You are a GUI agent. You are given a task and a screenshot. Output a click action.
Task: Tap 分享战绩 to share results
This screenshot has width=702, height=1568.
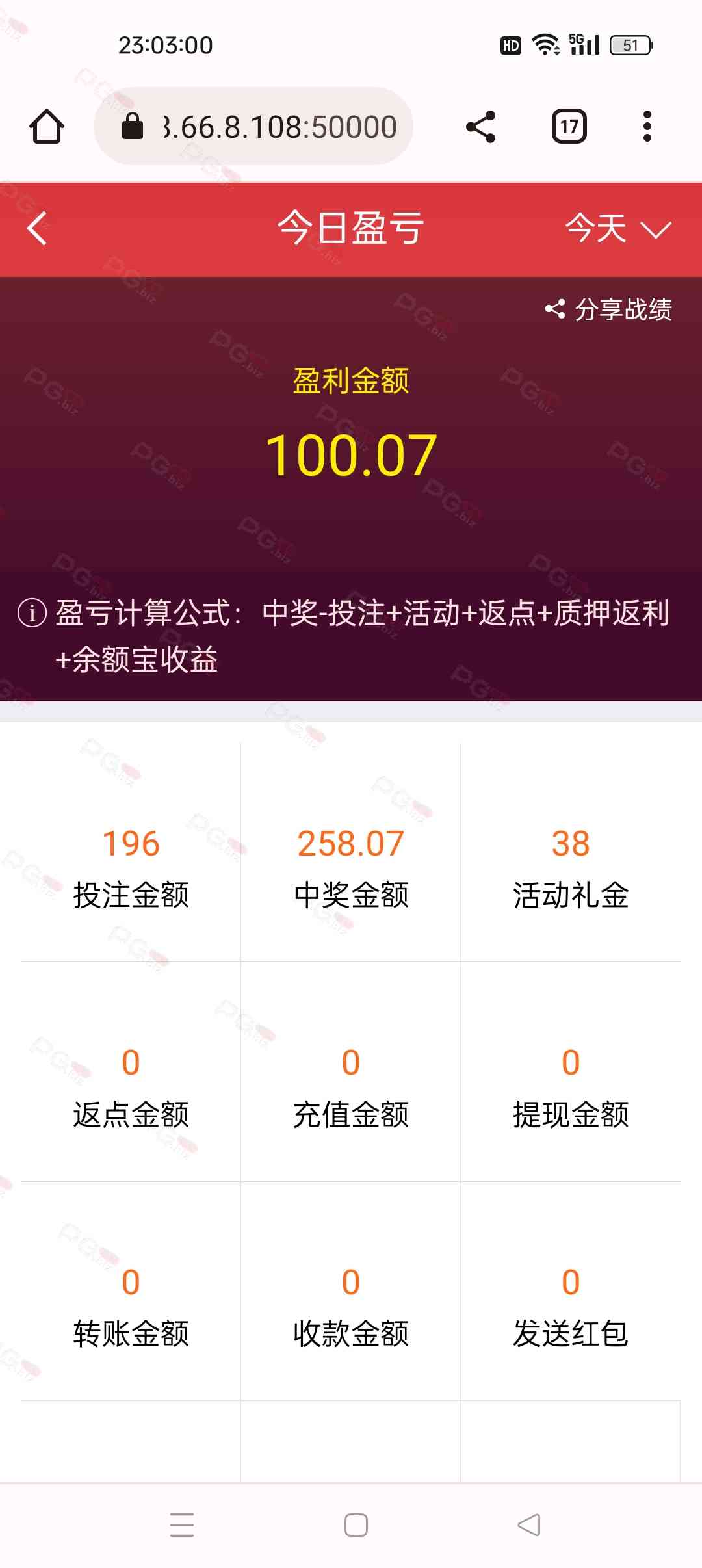coord(608,309)
